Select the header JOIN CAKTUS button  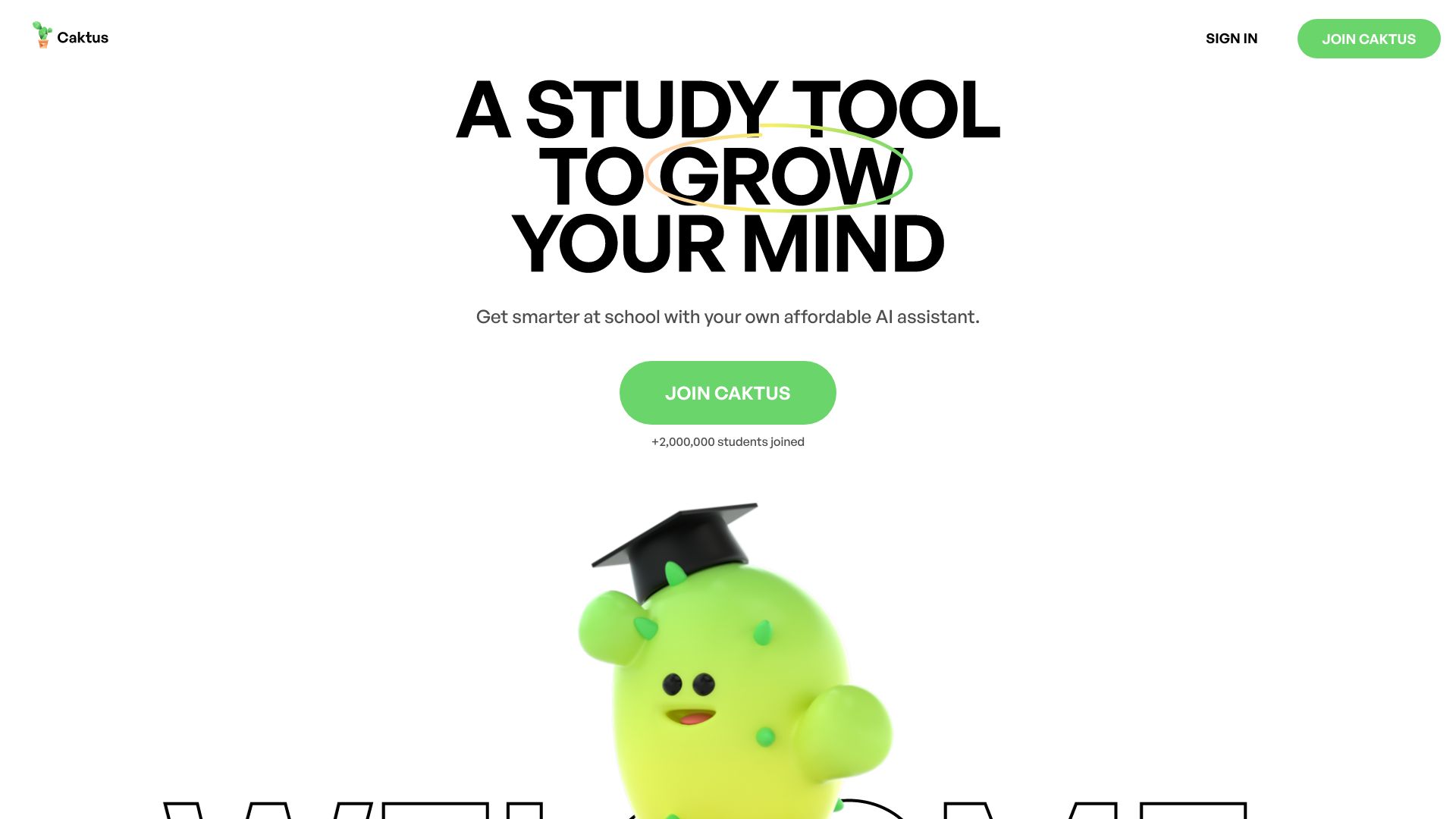point(1368,39)
